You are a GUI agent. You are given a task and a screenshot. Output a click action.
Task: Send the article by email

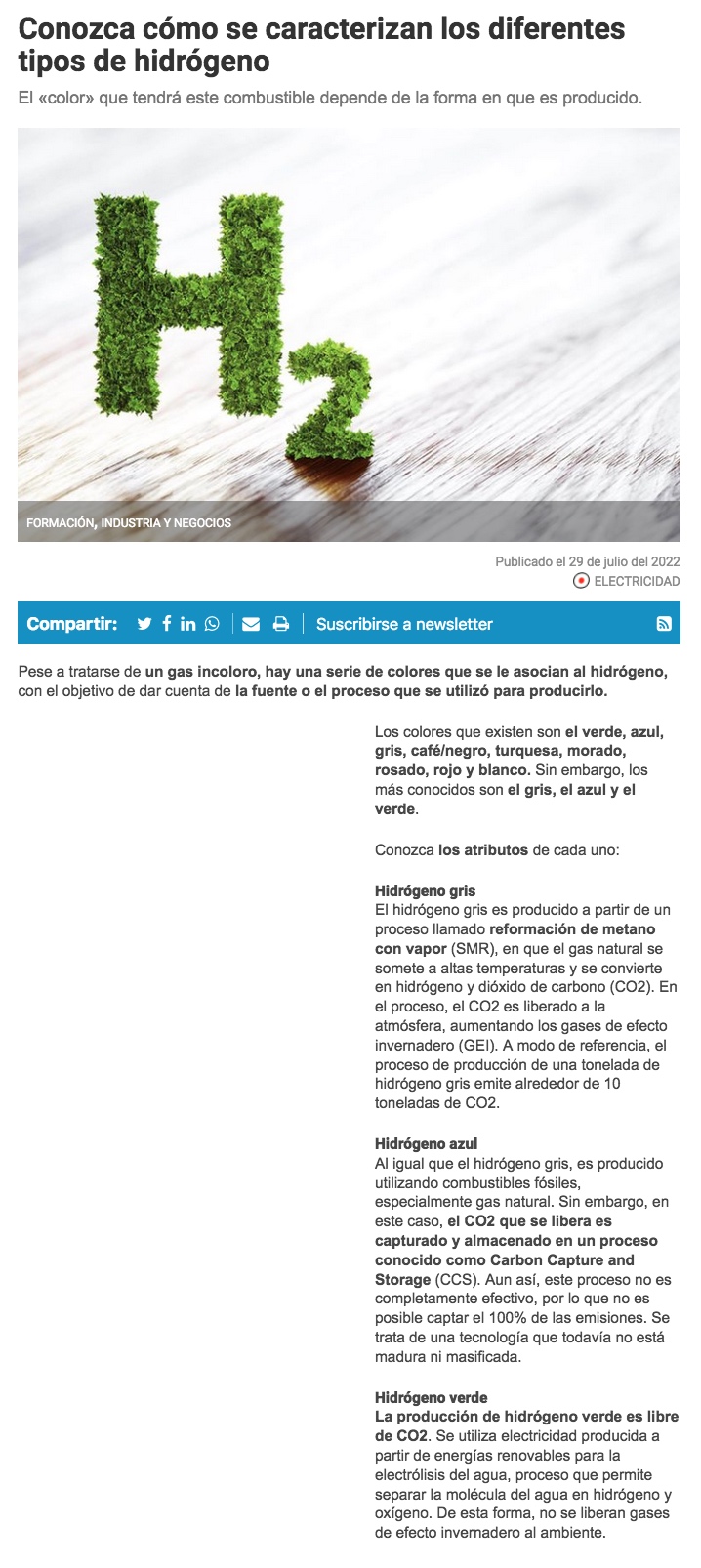tap(251, 624)
